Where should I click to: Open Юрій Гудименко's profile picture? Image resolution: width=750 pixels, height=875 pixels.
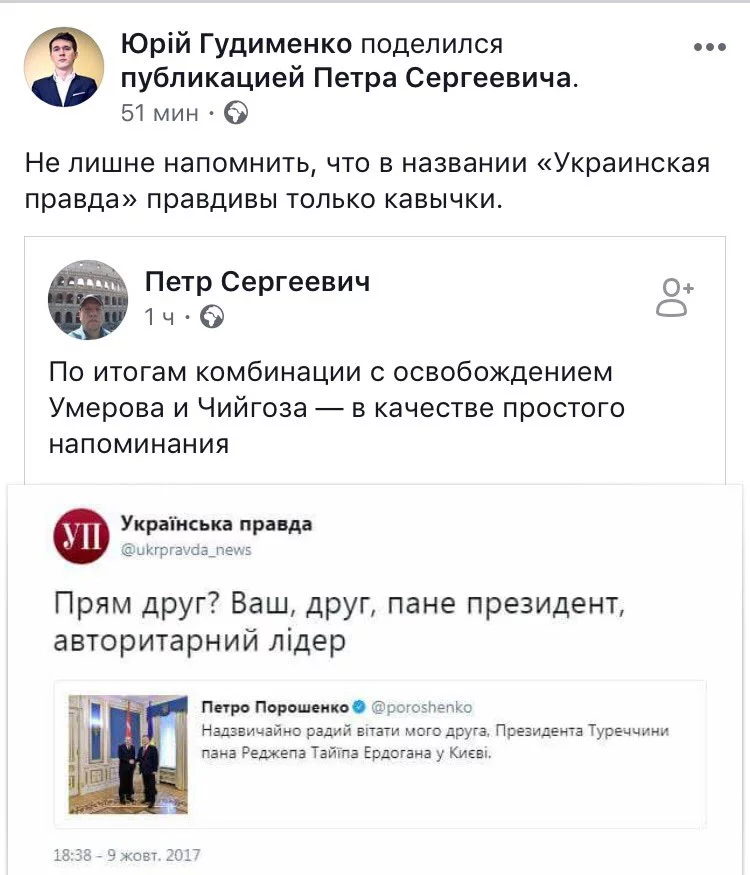click(64, 66)
